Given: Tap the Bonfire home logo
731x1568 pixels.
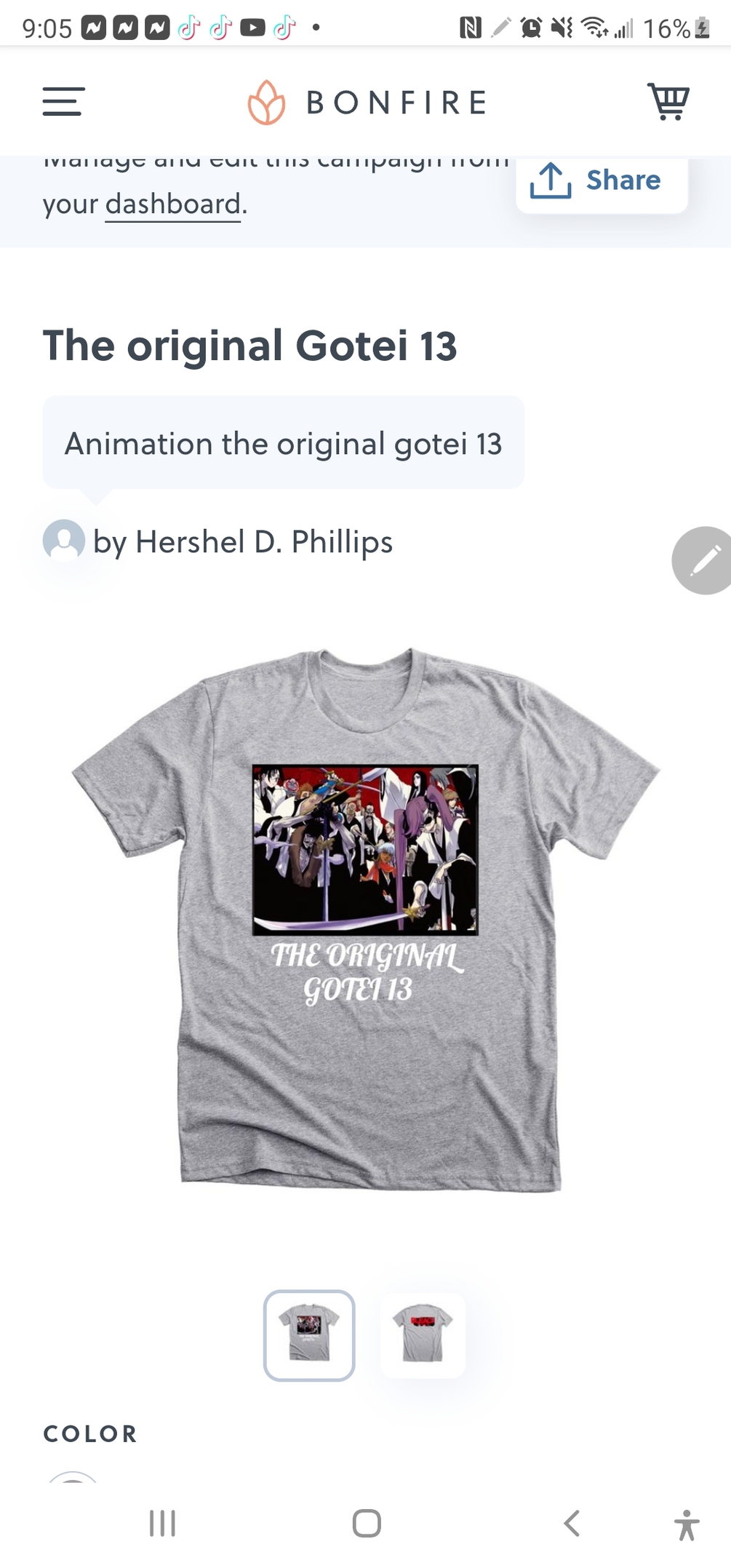Looking at the screenshot, I should pos(367,103).
